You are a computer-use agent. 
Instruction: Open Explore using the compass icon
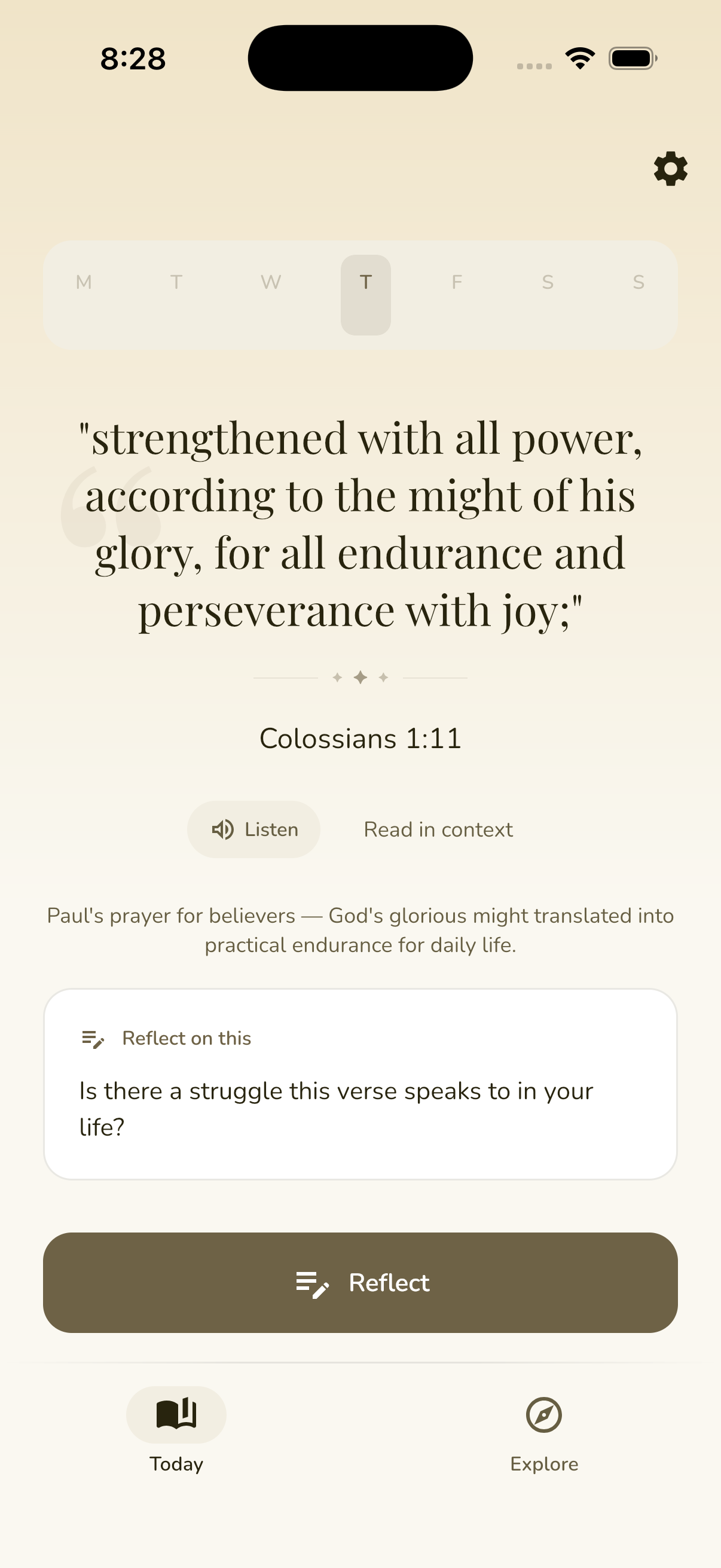pos(543,1416)
